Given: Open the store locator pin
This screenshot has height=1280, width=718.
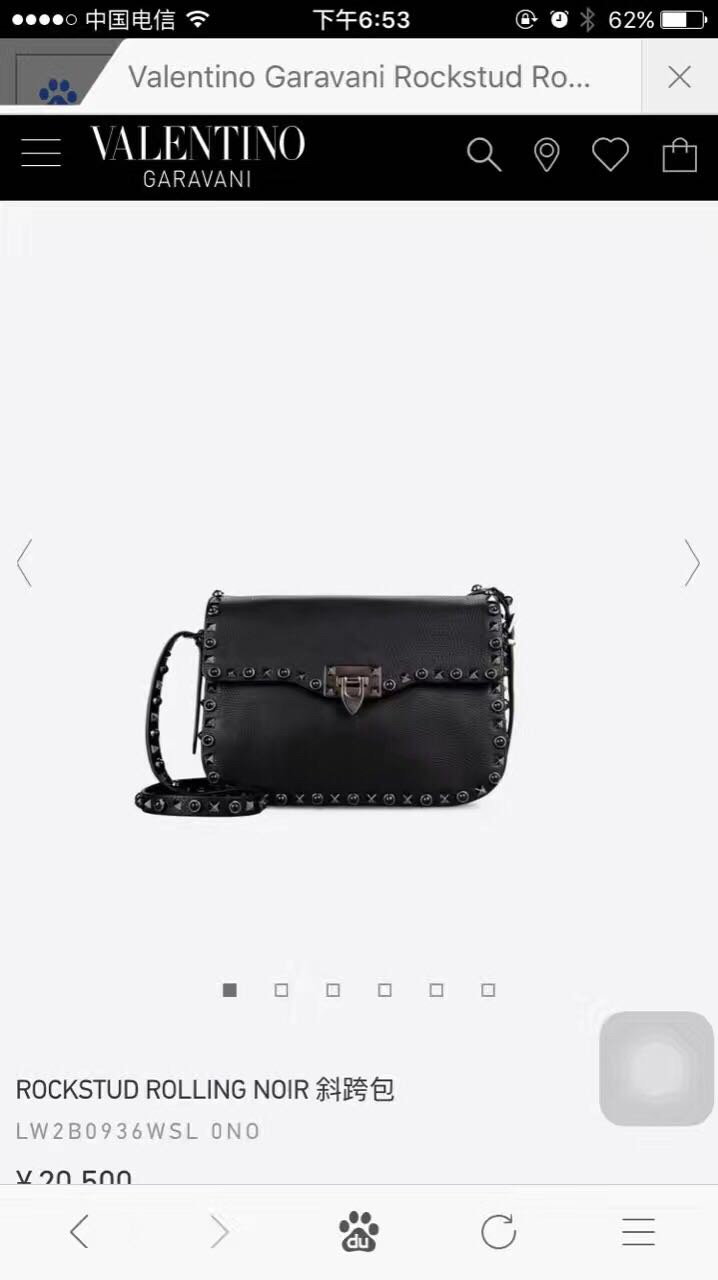Looking at the screenshot, I should [547, 155].
